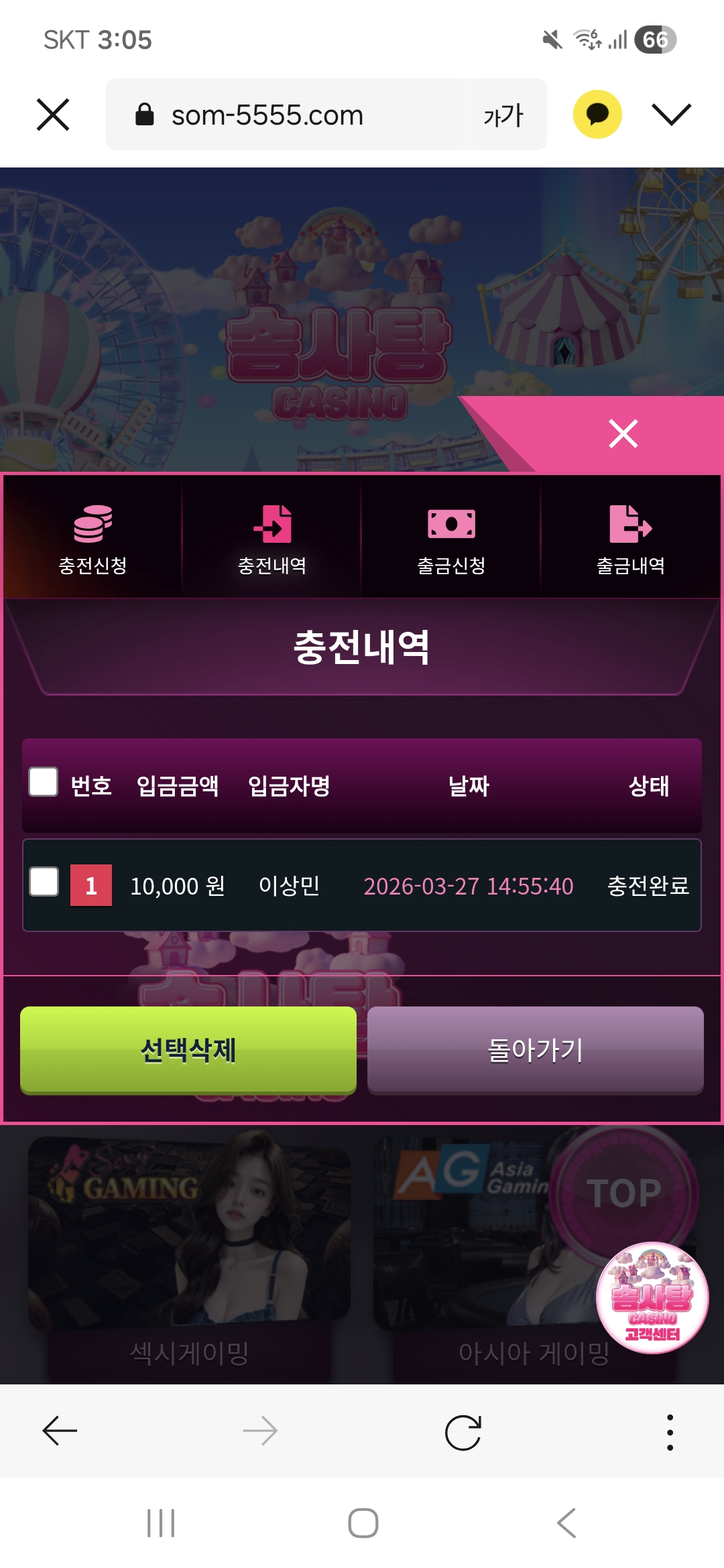Check the select-all box beside 번호
Screen dimensions: 724x1568
point(44,782)
